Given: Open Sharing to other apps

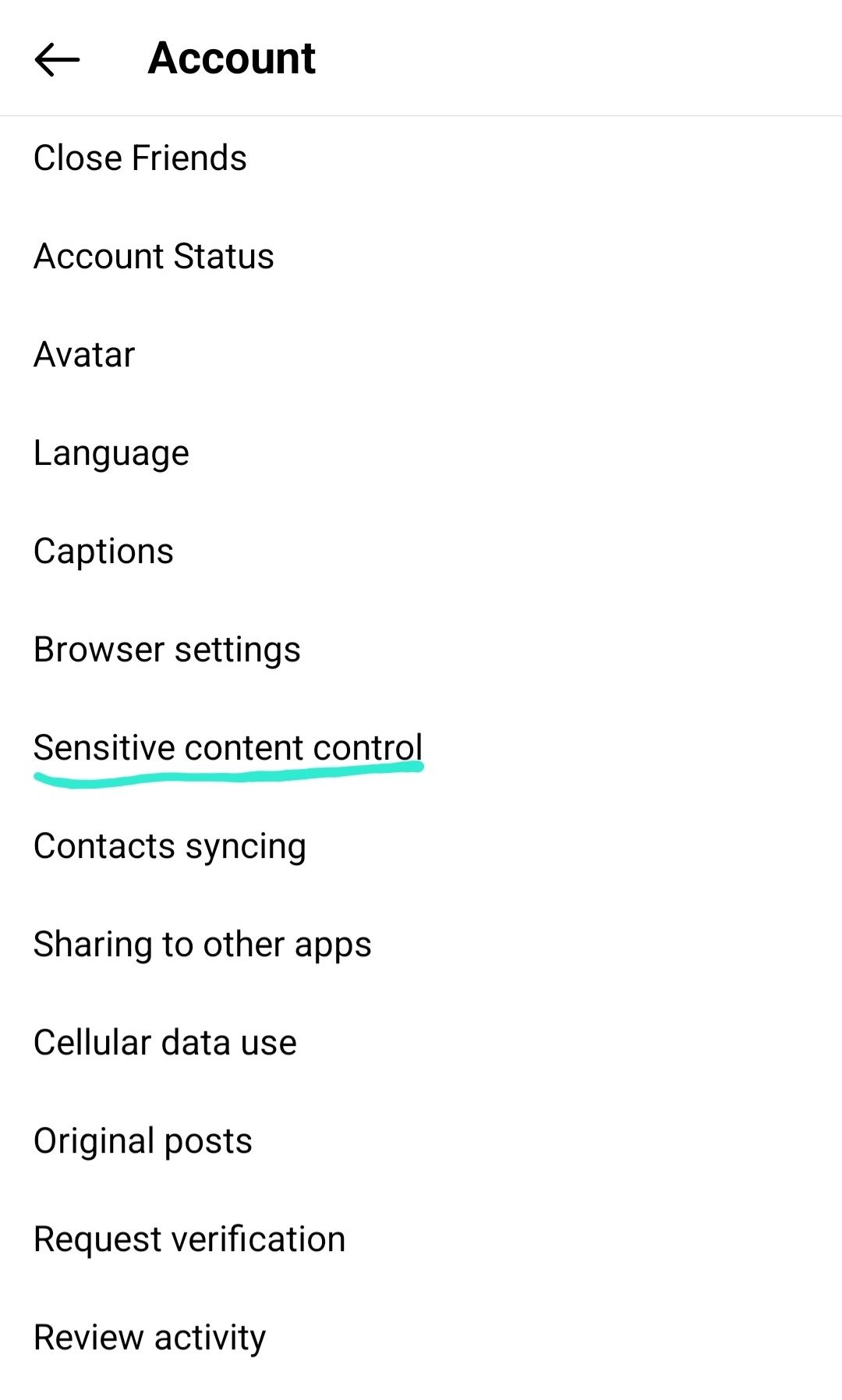Looking at the screenshot, I should pyautogui.click(x=421, y=945).
